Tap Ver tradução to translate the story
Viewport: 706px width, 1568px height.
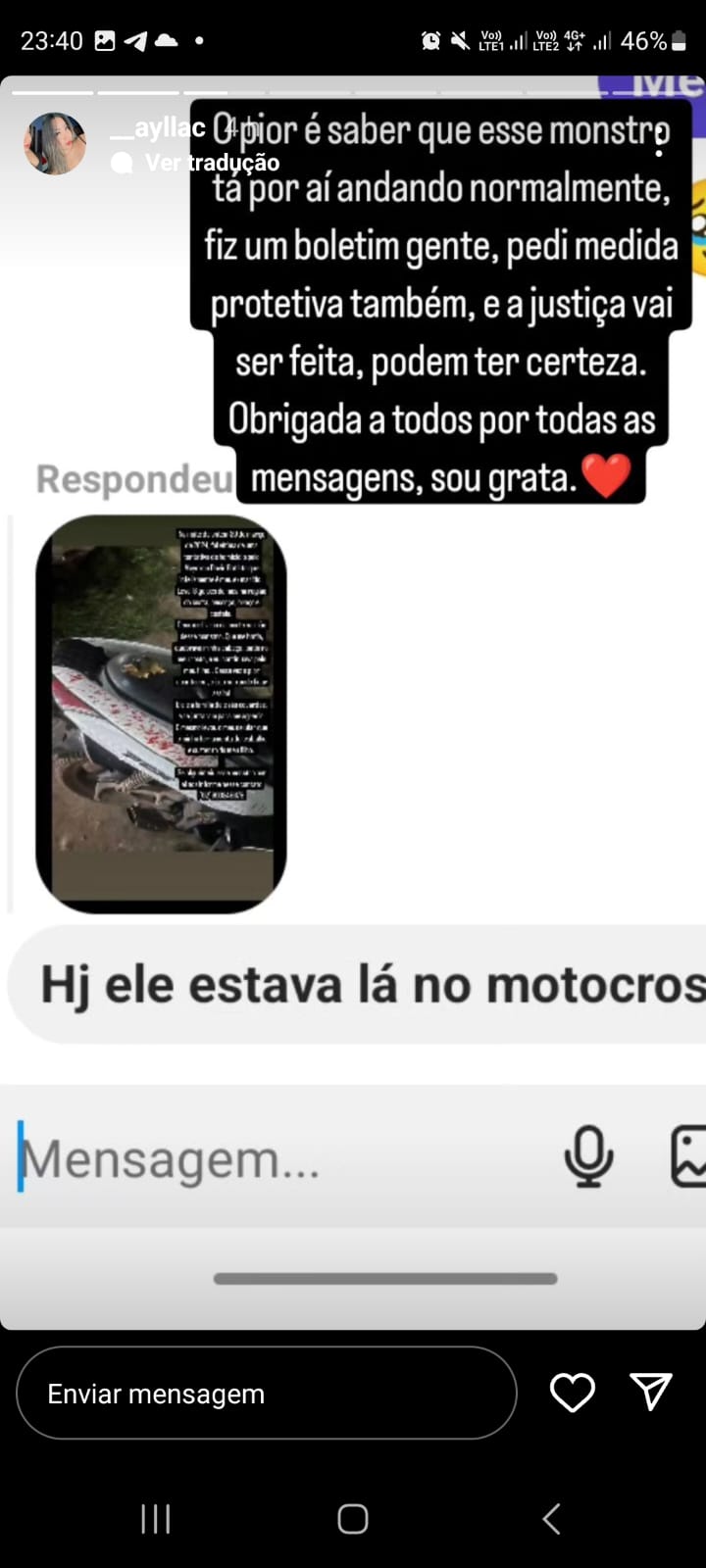tap(211, 163)
